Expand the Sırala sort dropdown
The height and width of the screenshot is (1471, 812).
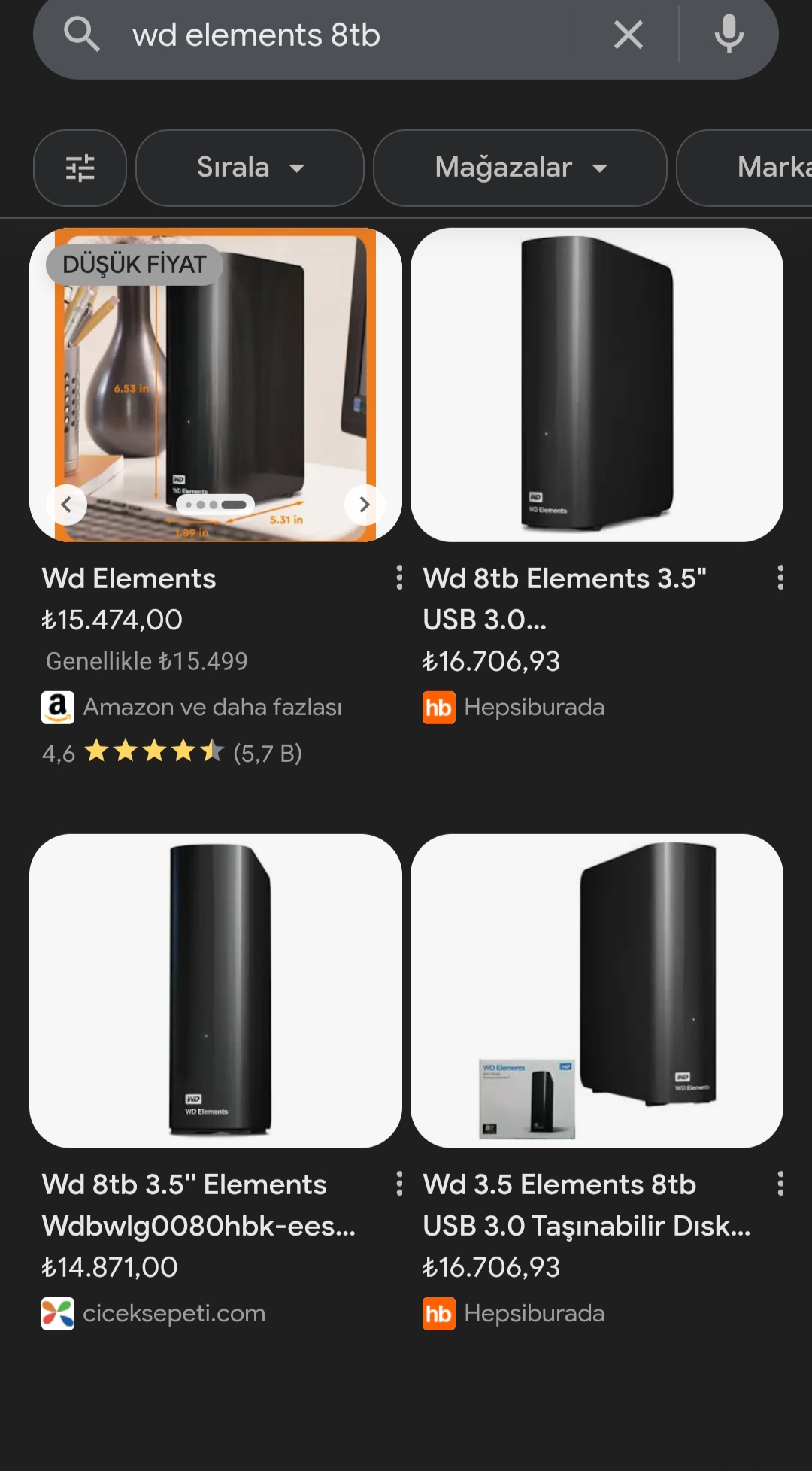(x=250, y=168)
